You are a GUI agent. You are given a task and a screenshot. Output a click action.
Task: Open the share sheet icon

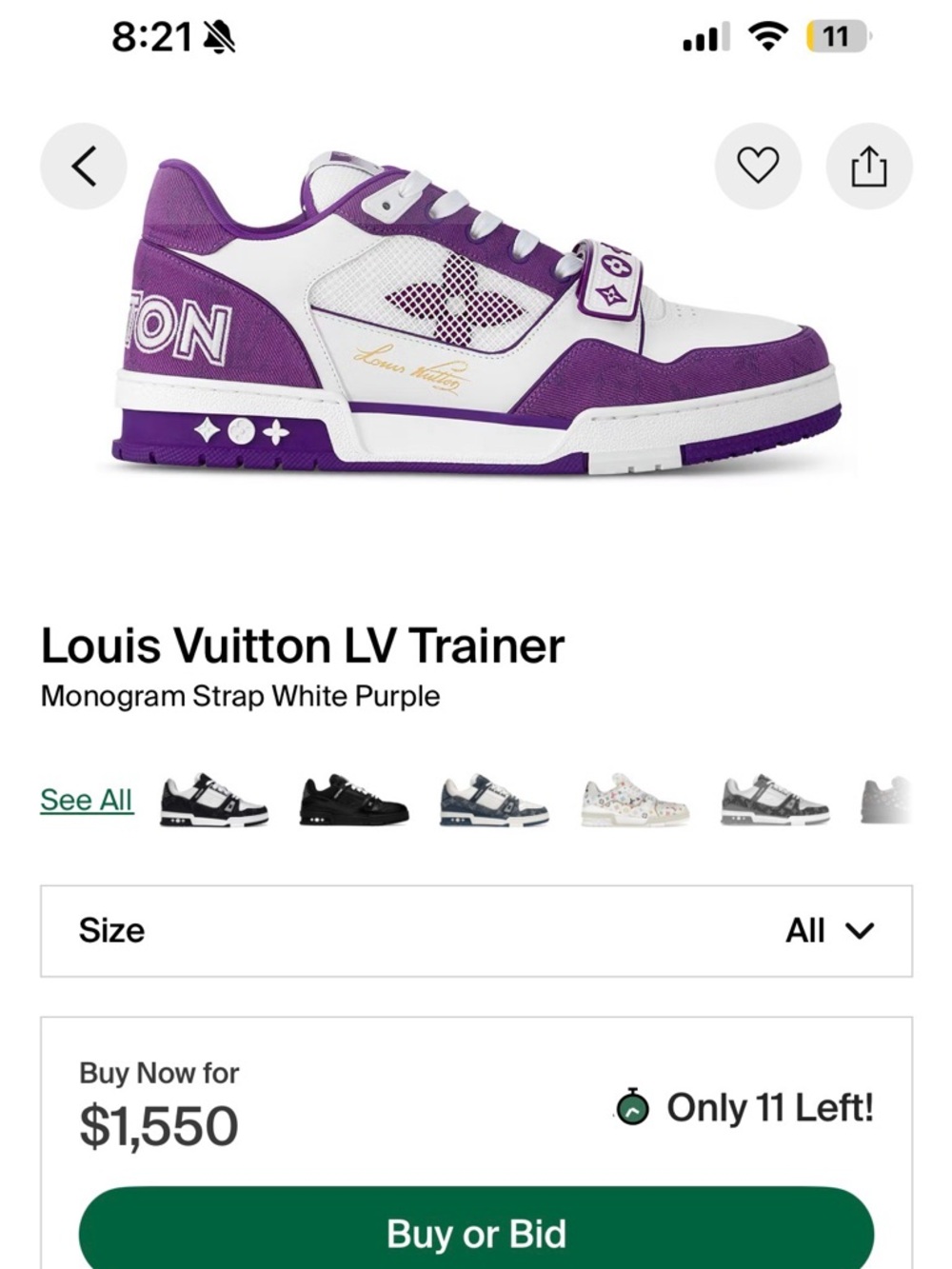click(x=867, y=165)
